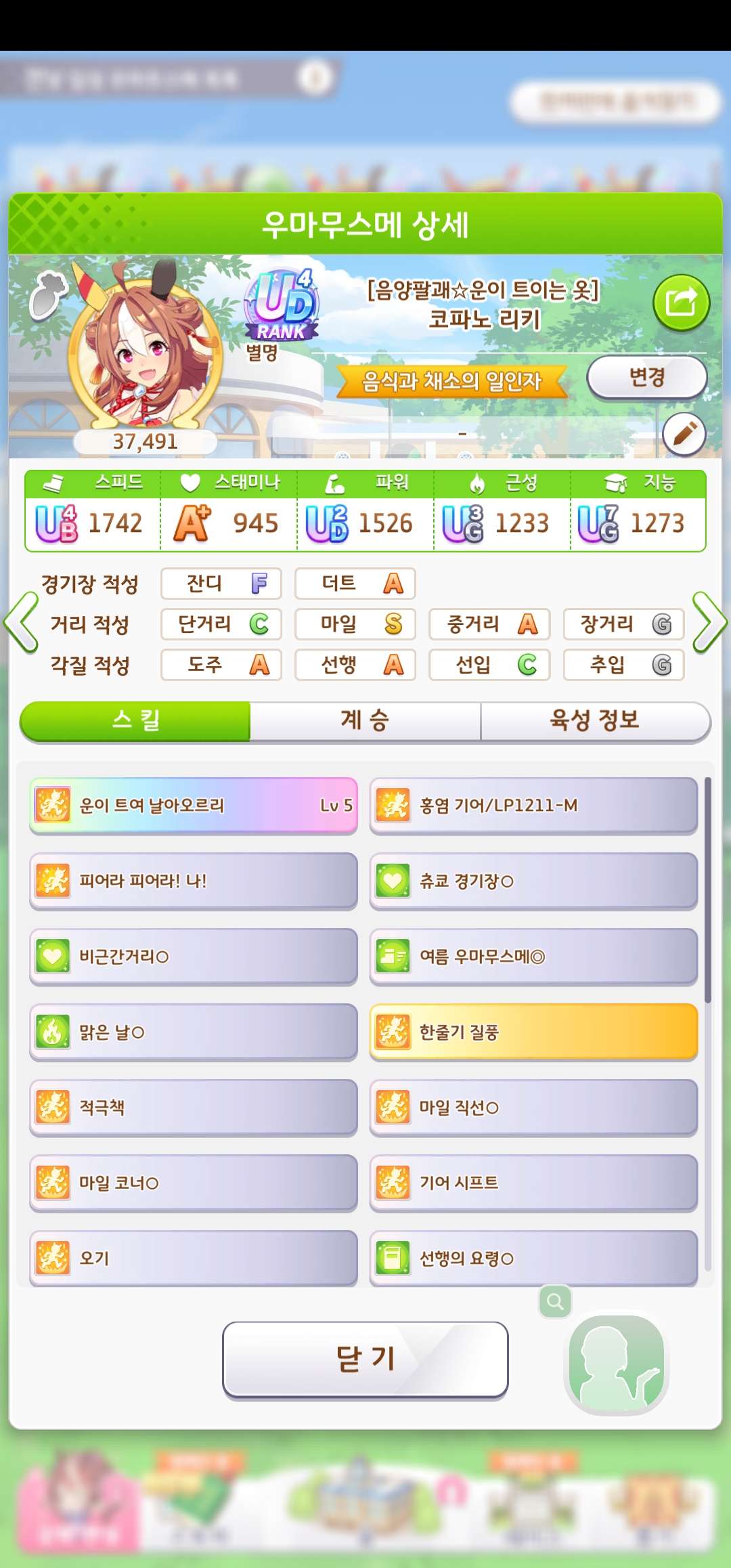
Task: View the 여름 우마무스메◎ skill
Action: pos(533,957)
